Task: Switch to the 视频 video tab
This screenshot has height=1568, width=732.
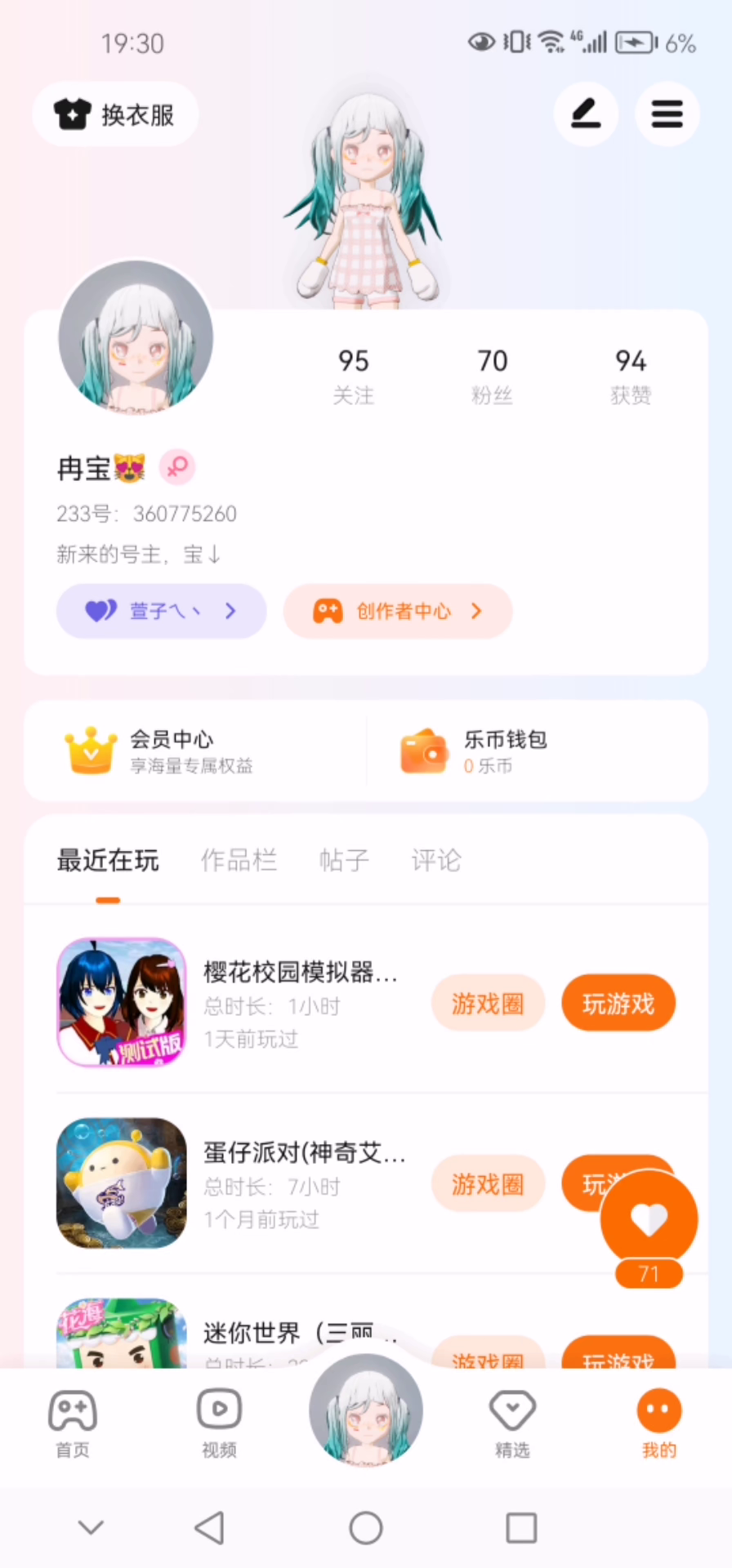Action: 219,1423
